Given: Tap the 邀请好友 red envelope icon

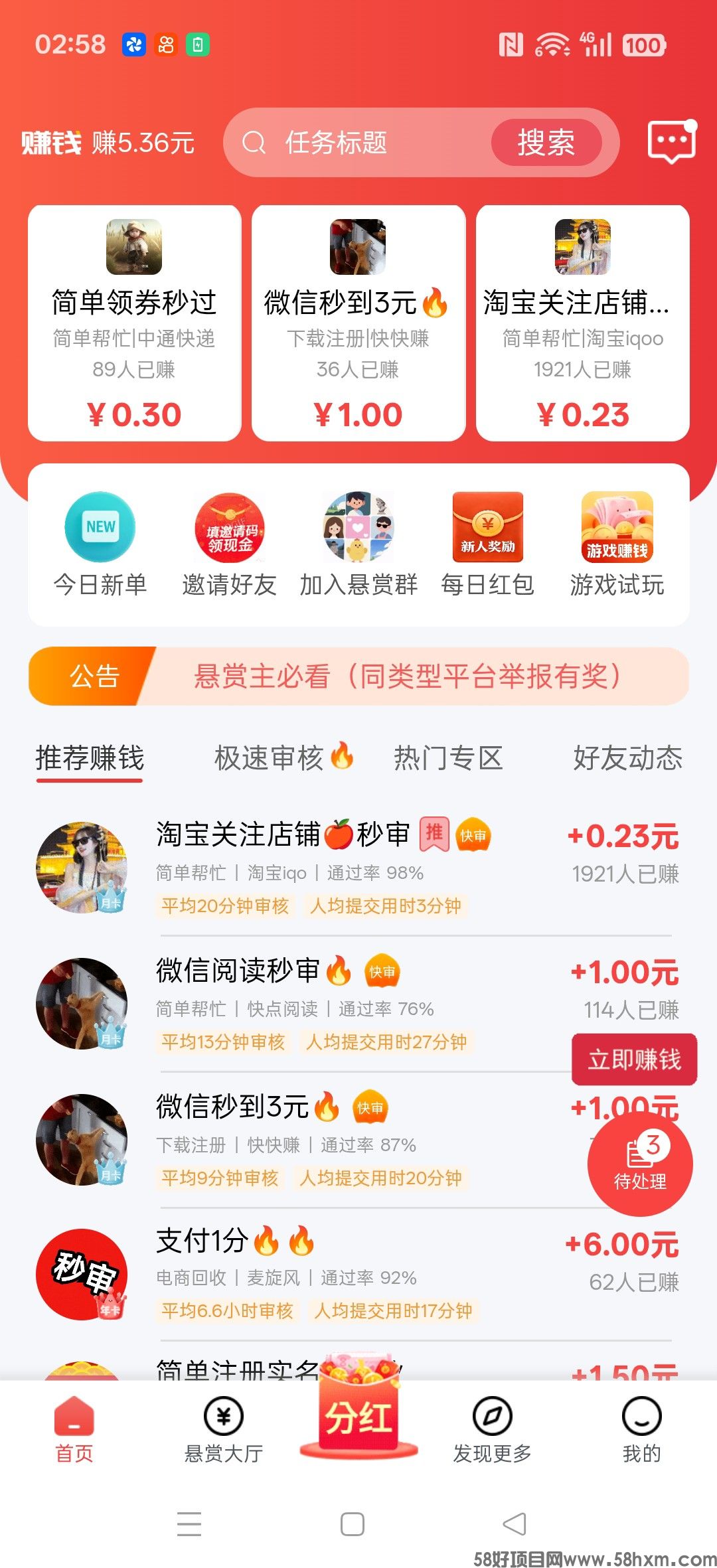Looking at the screenshot, I should pyautogui.click(x=228, y=526).
